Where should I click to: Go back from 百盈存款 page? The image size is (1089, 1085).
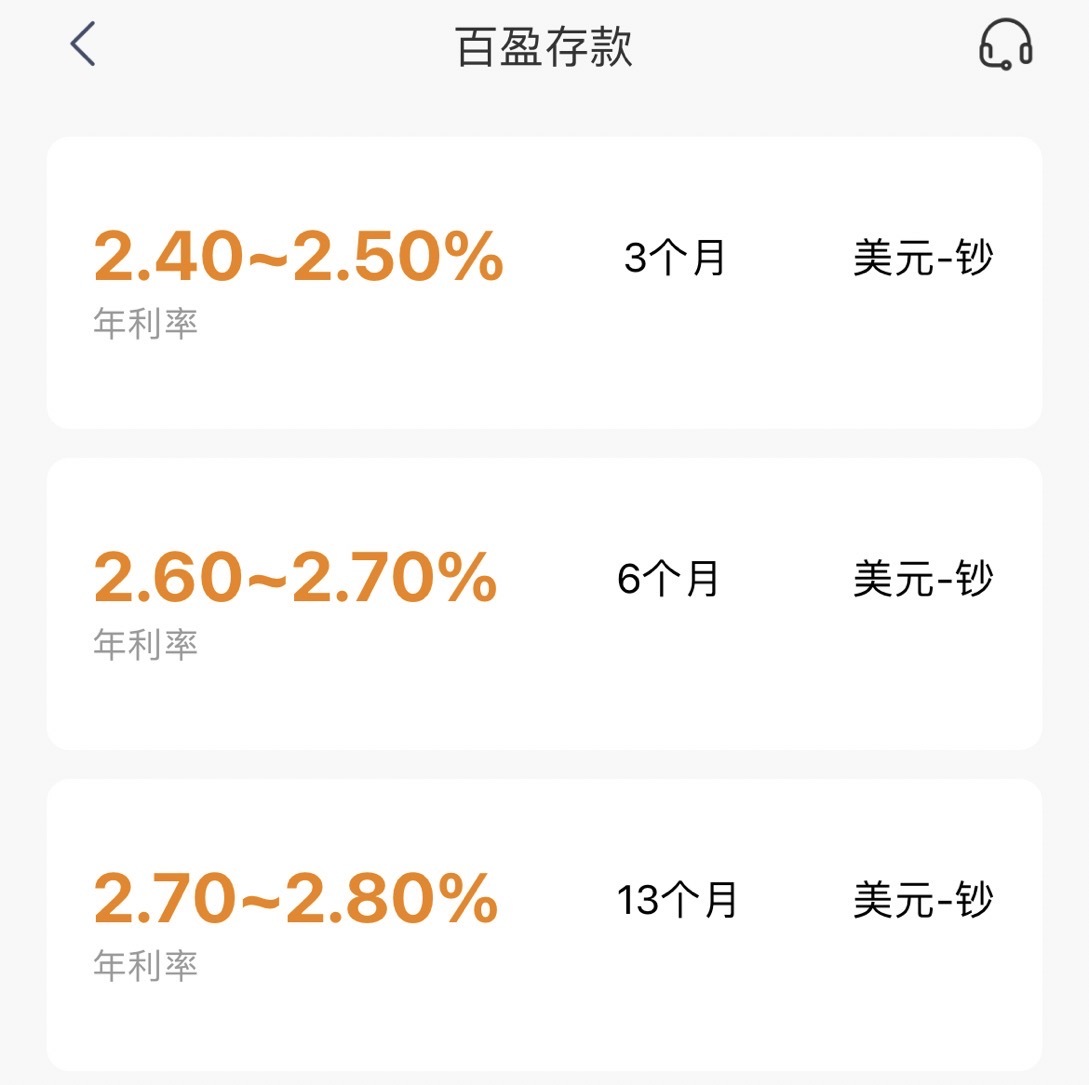(x=83, y=45)
